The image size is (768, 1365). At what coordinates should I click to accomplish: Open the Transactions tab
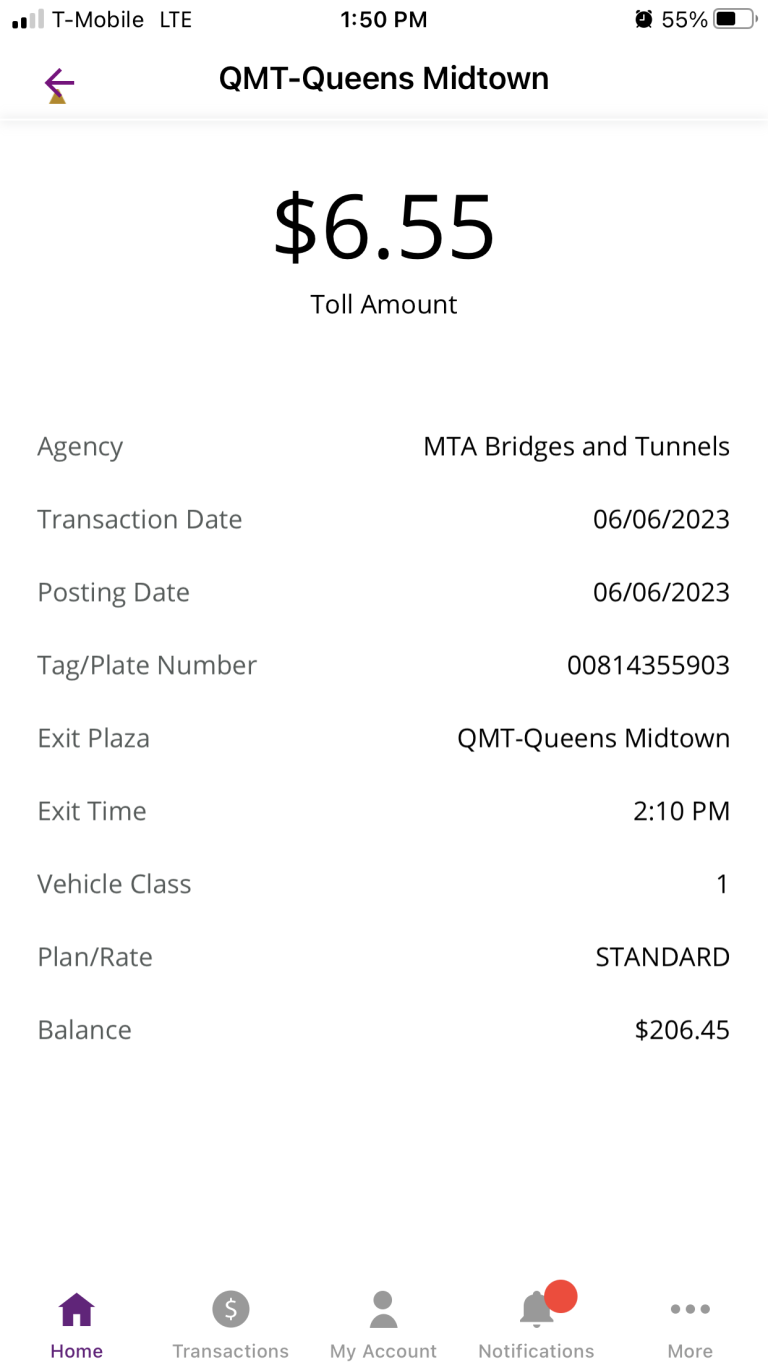pos(230,1325)
